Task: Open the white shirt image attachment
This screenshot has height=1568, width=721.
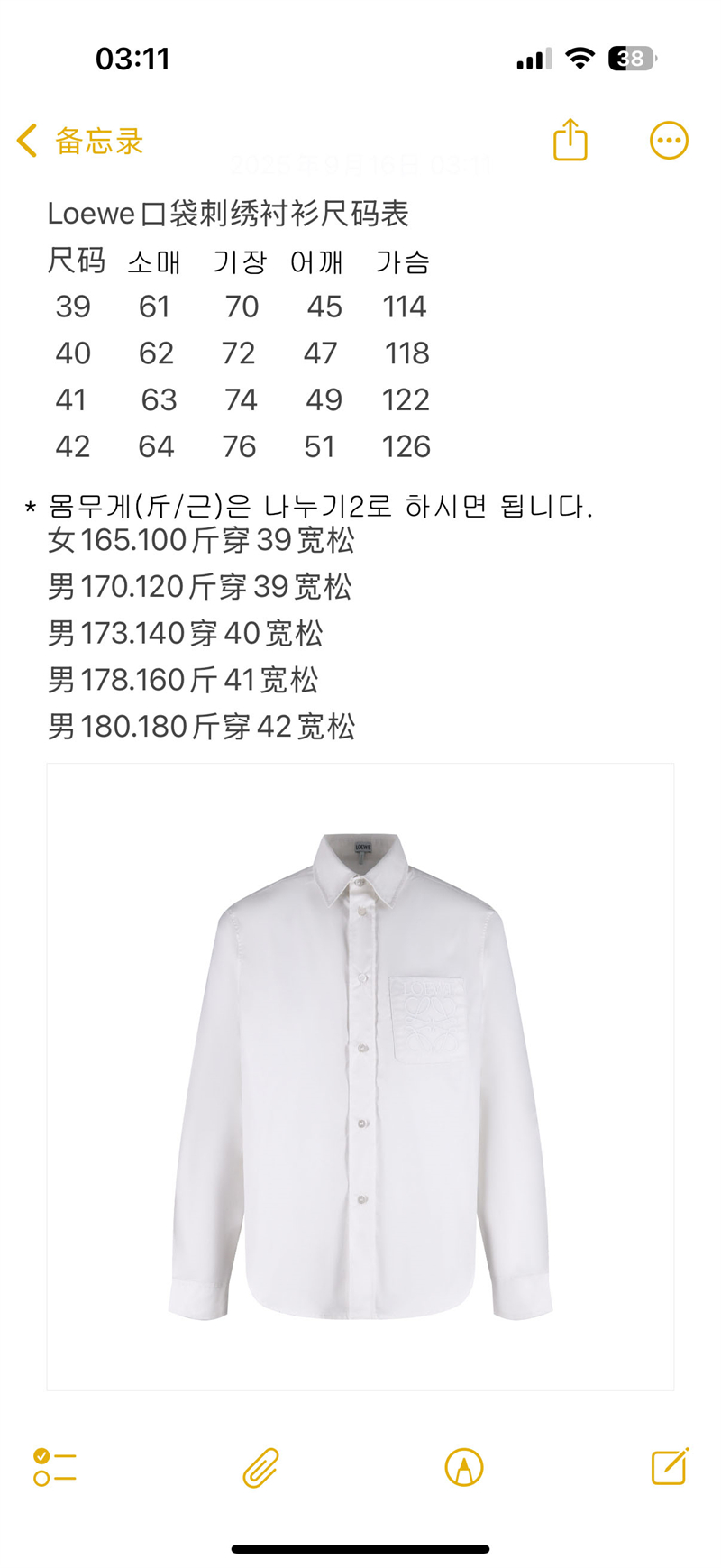Action: point(360,1077)
